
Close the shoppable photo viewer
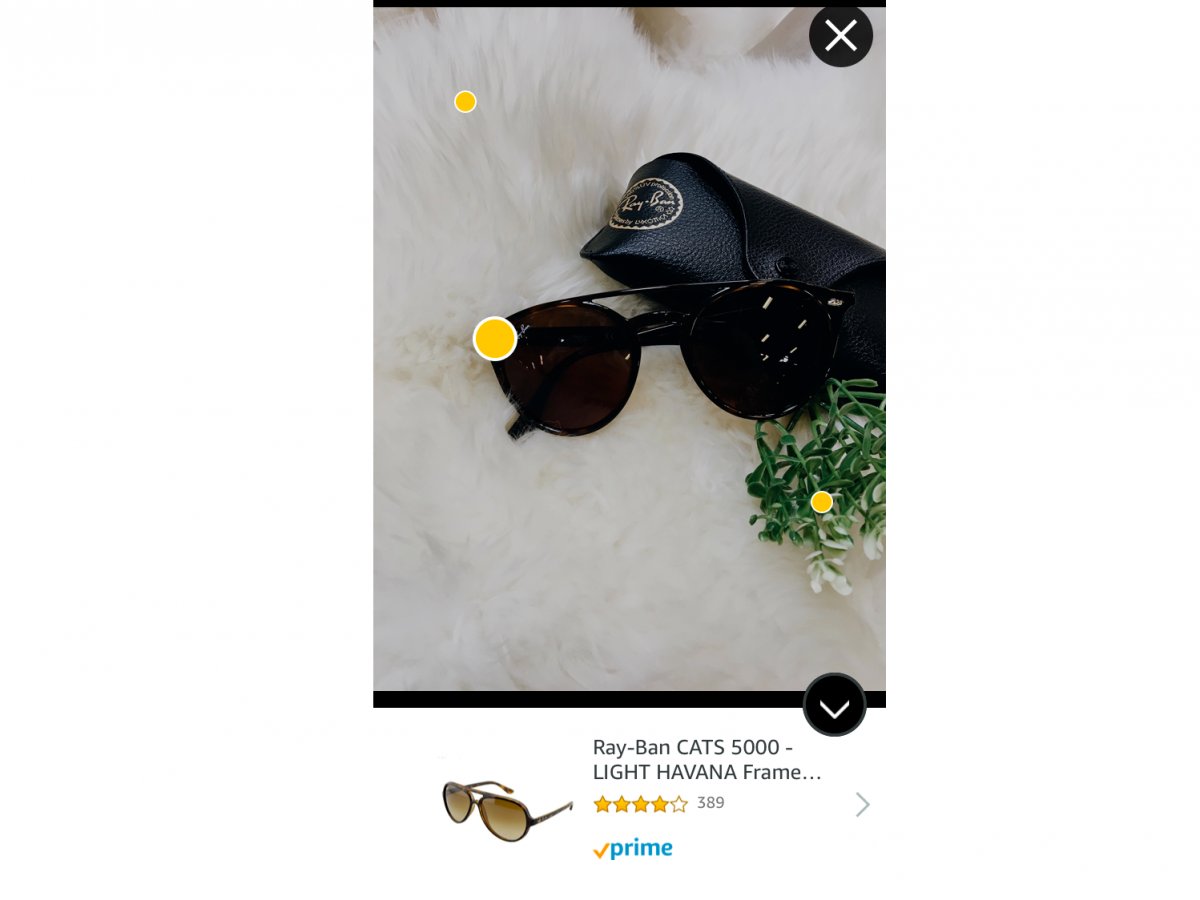(x=841, y=37)
